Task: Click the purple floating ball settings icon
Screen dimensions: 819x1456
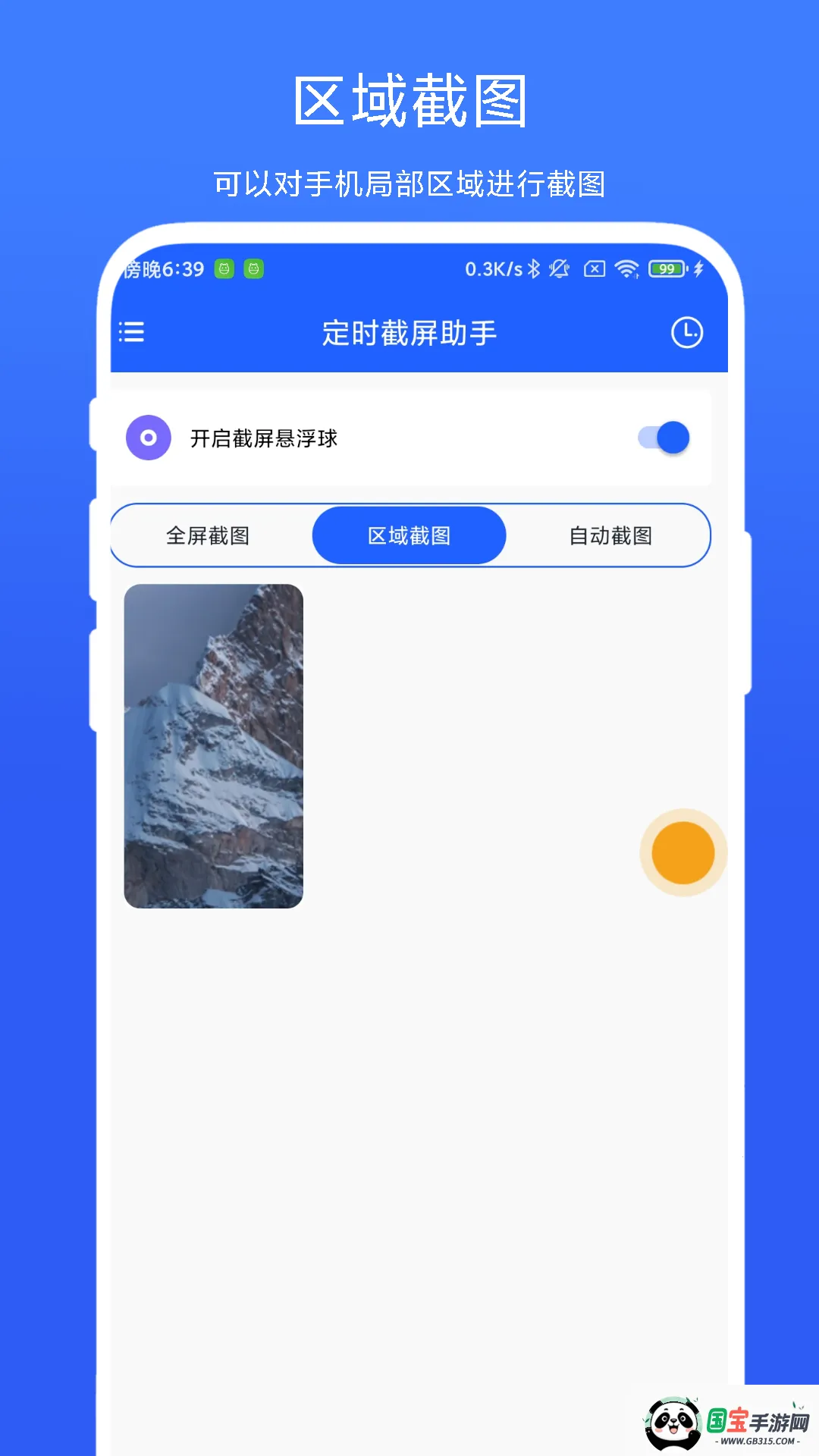Action: (149, 438)
